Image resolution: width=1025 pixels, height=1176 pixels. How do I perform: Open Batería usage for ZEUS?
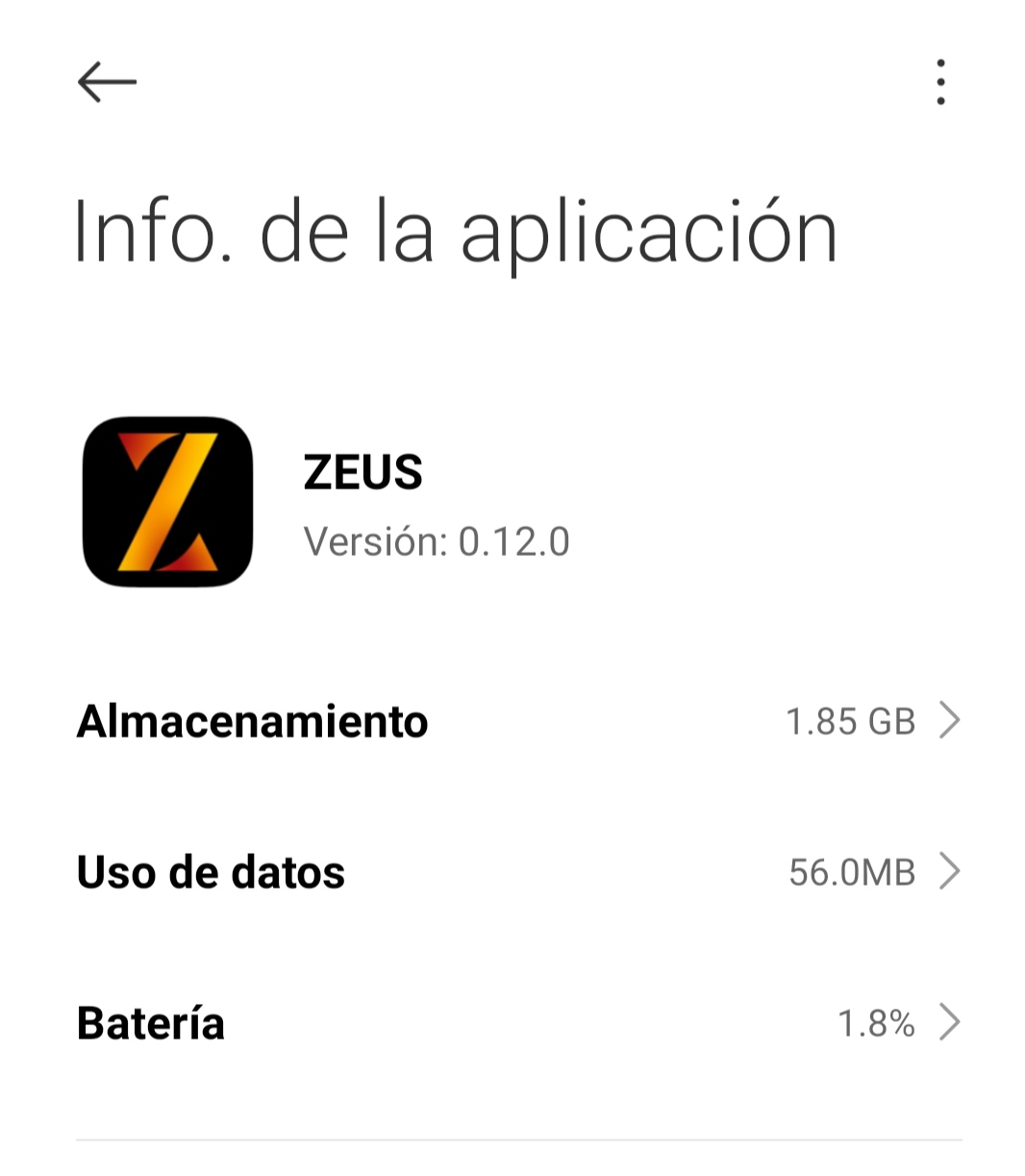point(519,1023)
